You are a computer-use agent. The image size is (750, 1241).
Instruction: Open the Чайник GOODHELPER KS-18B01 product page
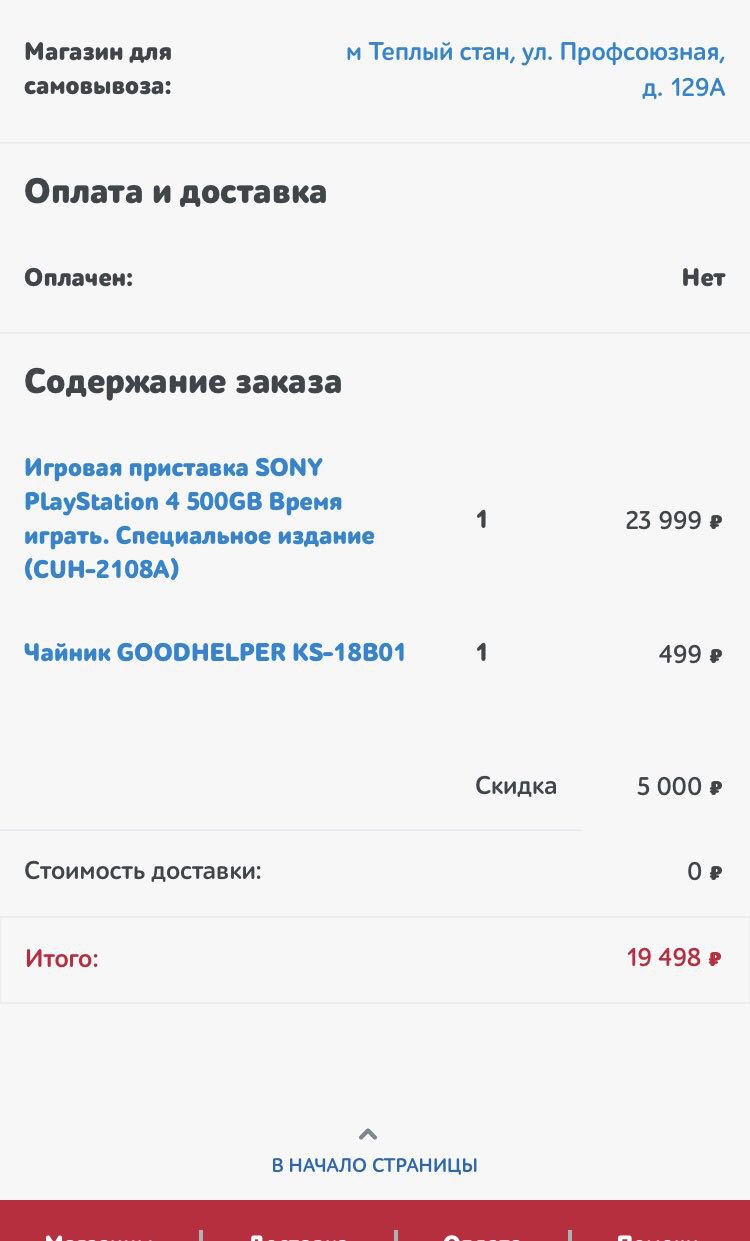(215, 653)
